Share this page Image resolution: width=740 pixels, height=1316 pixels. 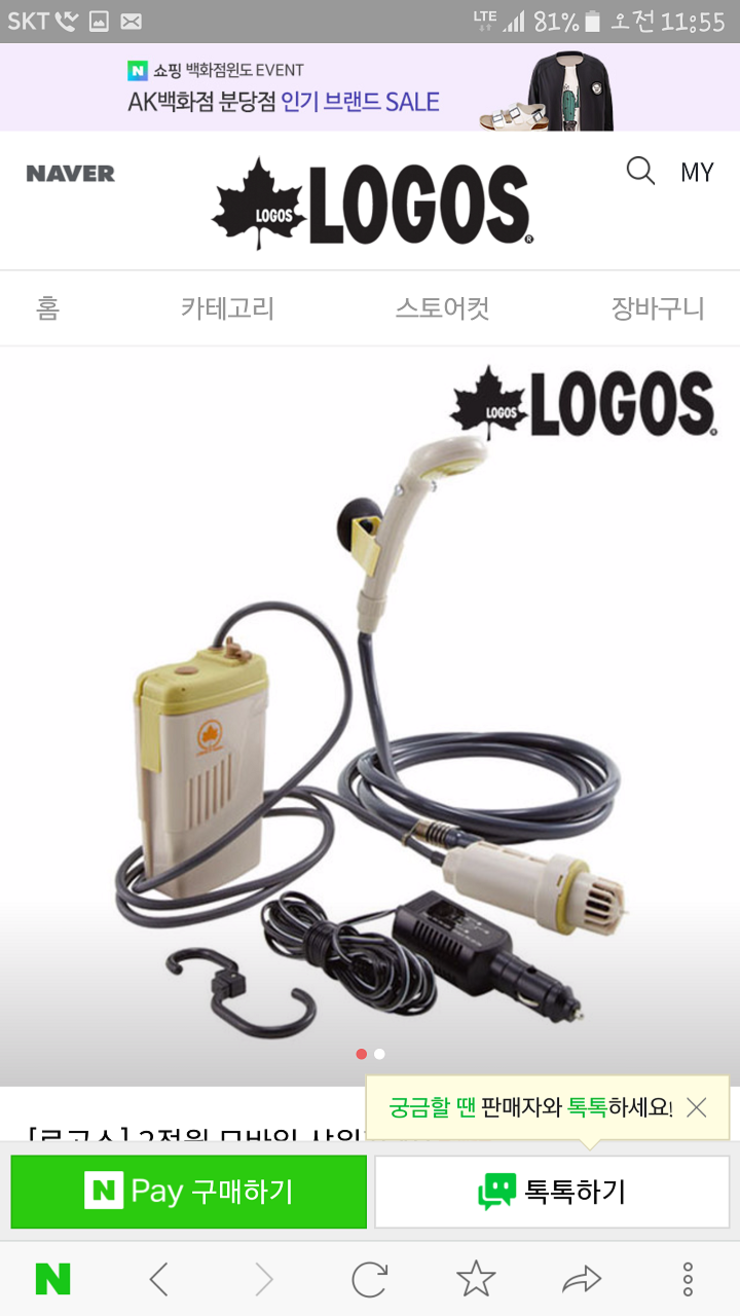(x=581, y=1279)
